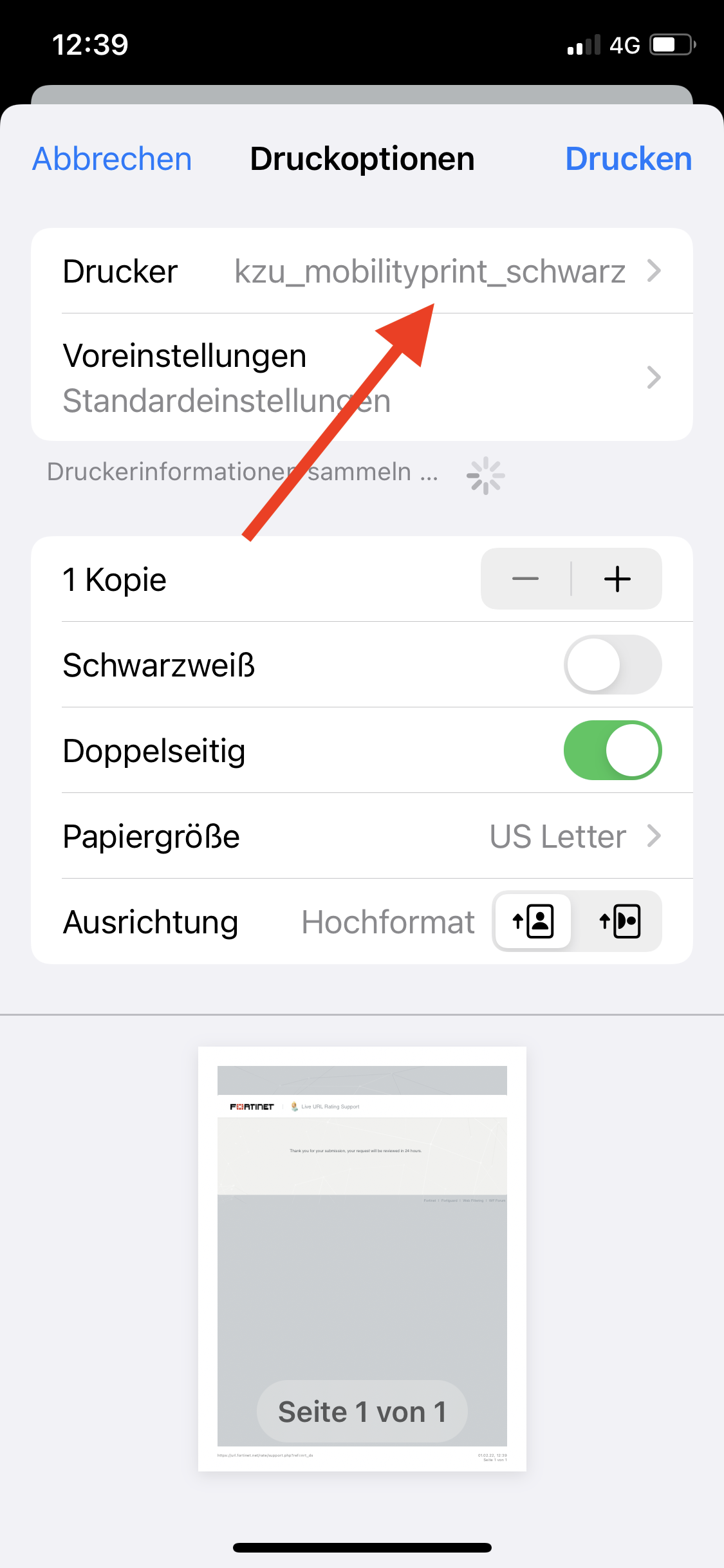Tap Abbrechen to cancel printing
Screen dimensions: 724x1568
(112, 159)
